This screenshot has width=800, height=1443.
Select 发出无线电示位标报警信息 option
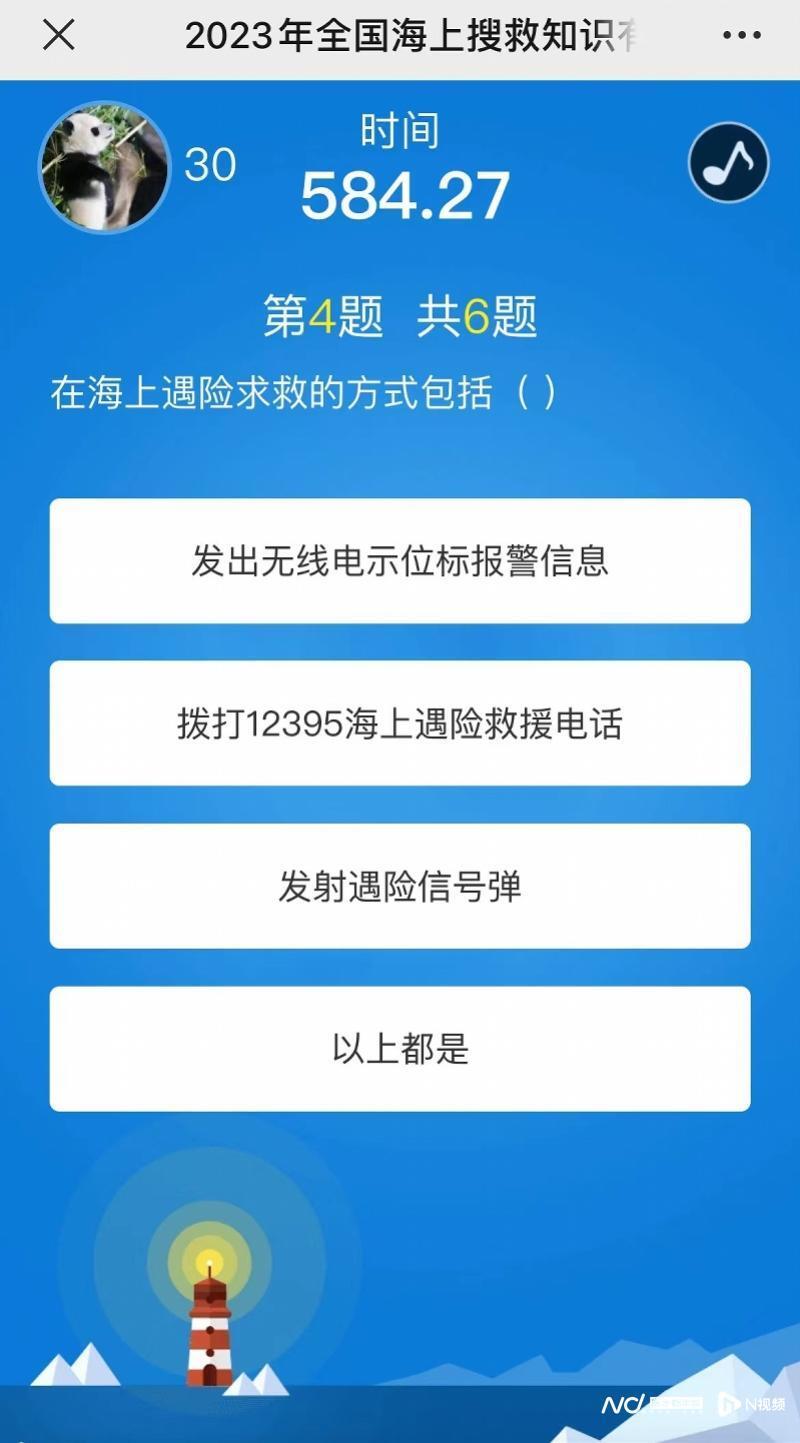pyautogui.click(x=400, y=561)
